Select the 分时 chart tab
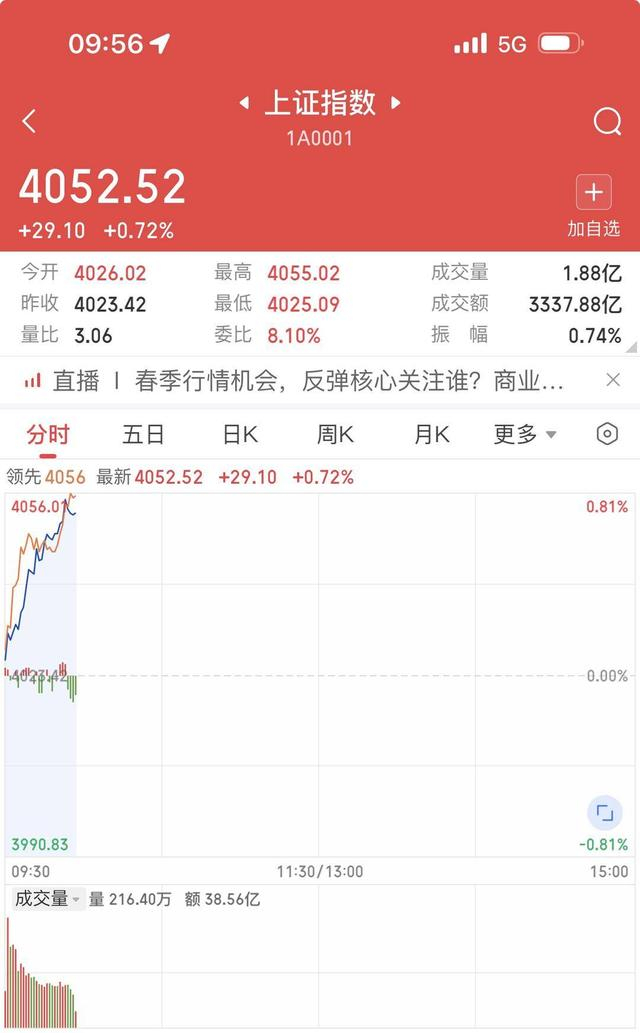640x1033 pixels. coord(48,434)
